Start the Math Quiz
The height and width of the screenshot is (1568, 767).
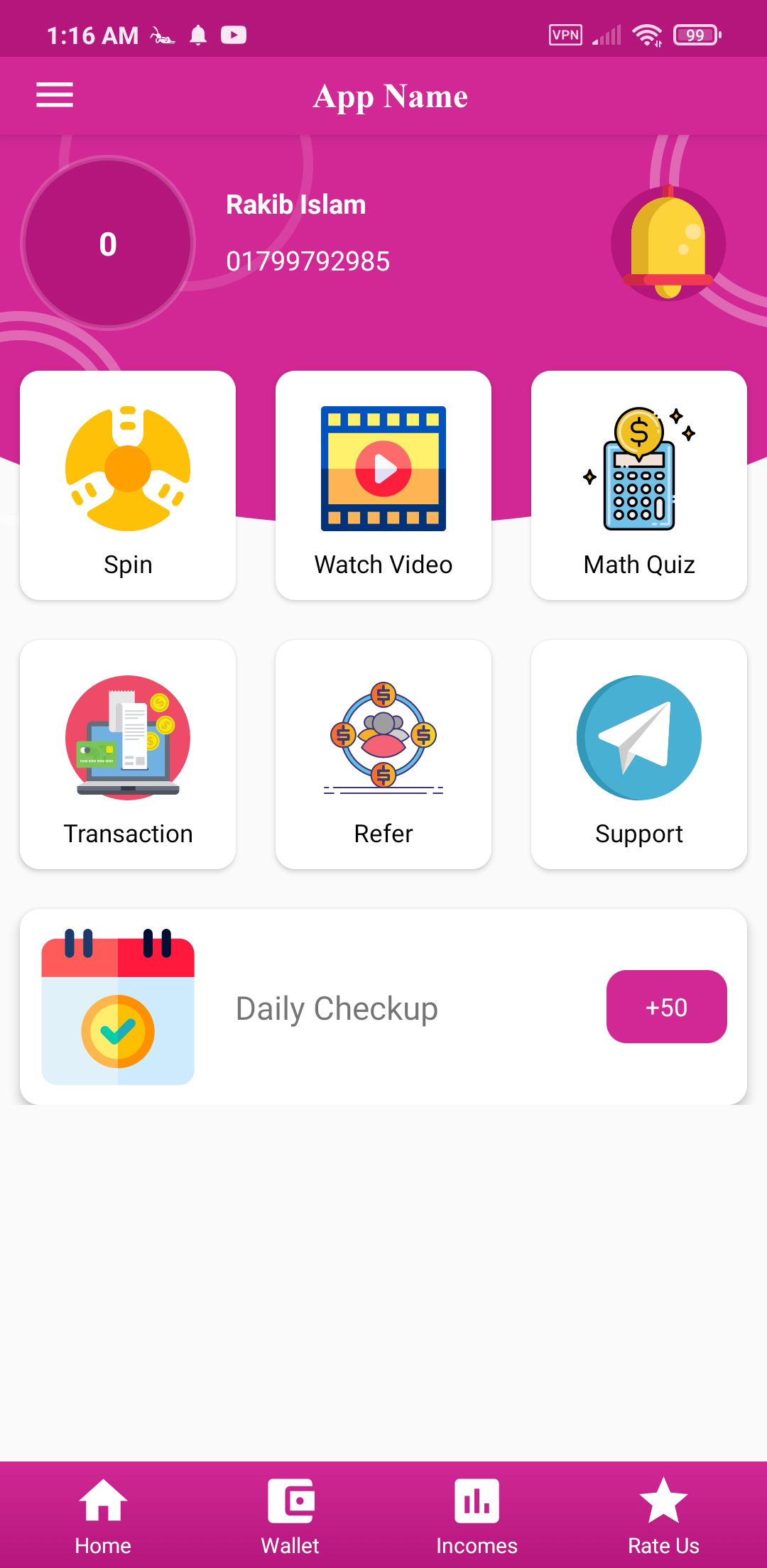(x=639, y=485)
